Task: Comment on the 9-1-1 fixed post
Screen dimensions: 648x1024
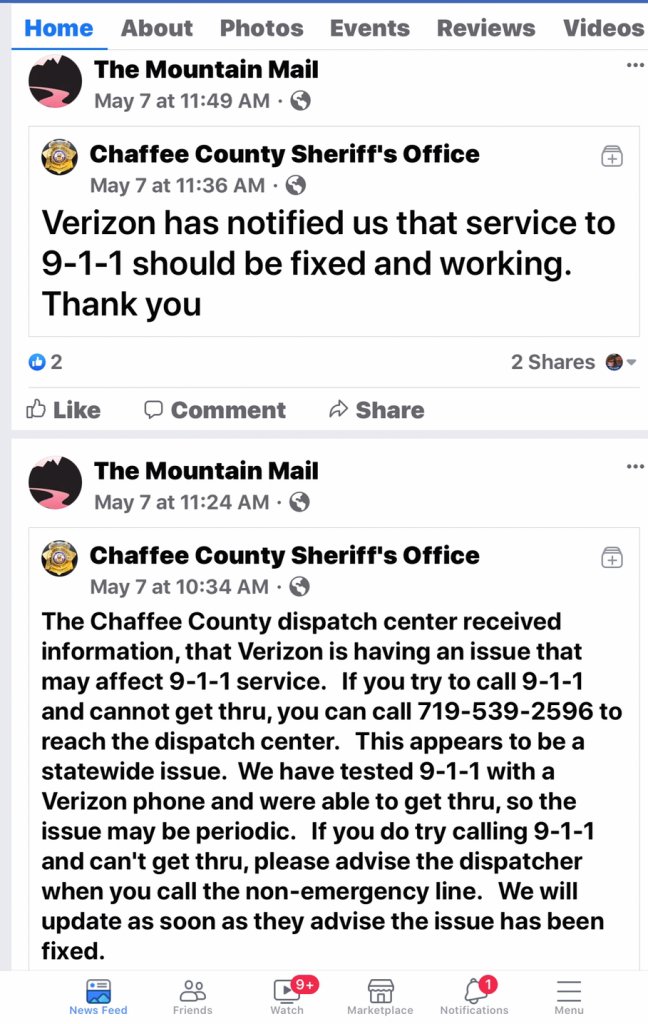Action: point(215,410)
